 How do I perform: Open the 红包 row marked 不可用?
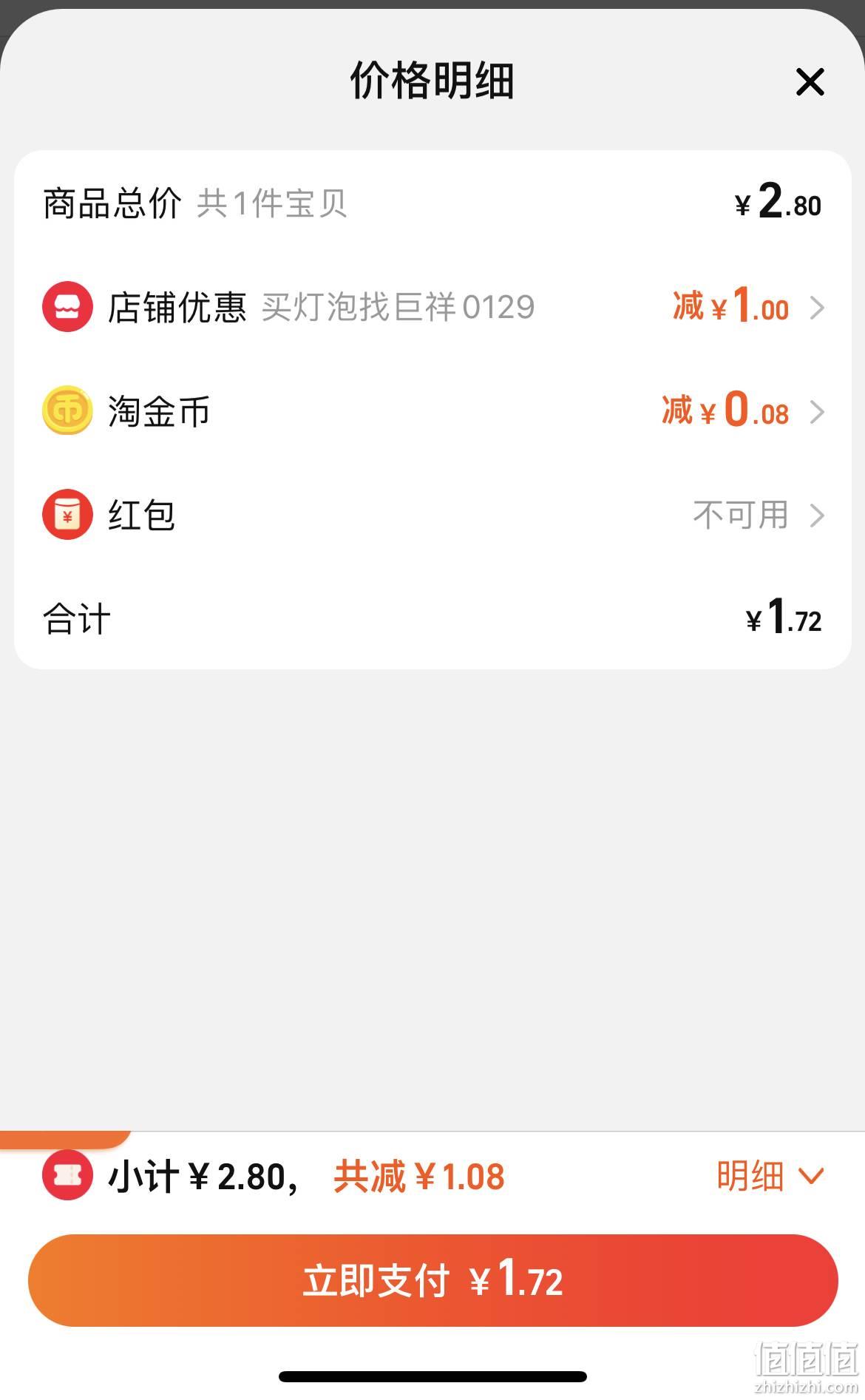(432, 515)
